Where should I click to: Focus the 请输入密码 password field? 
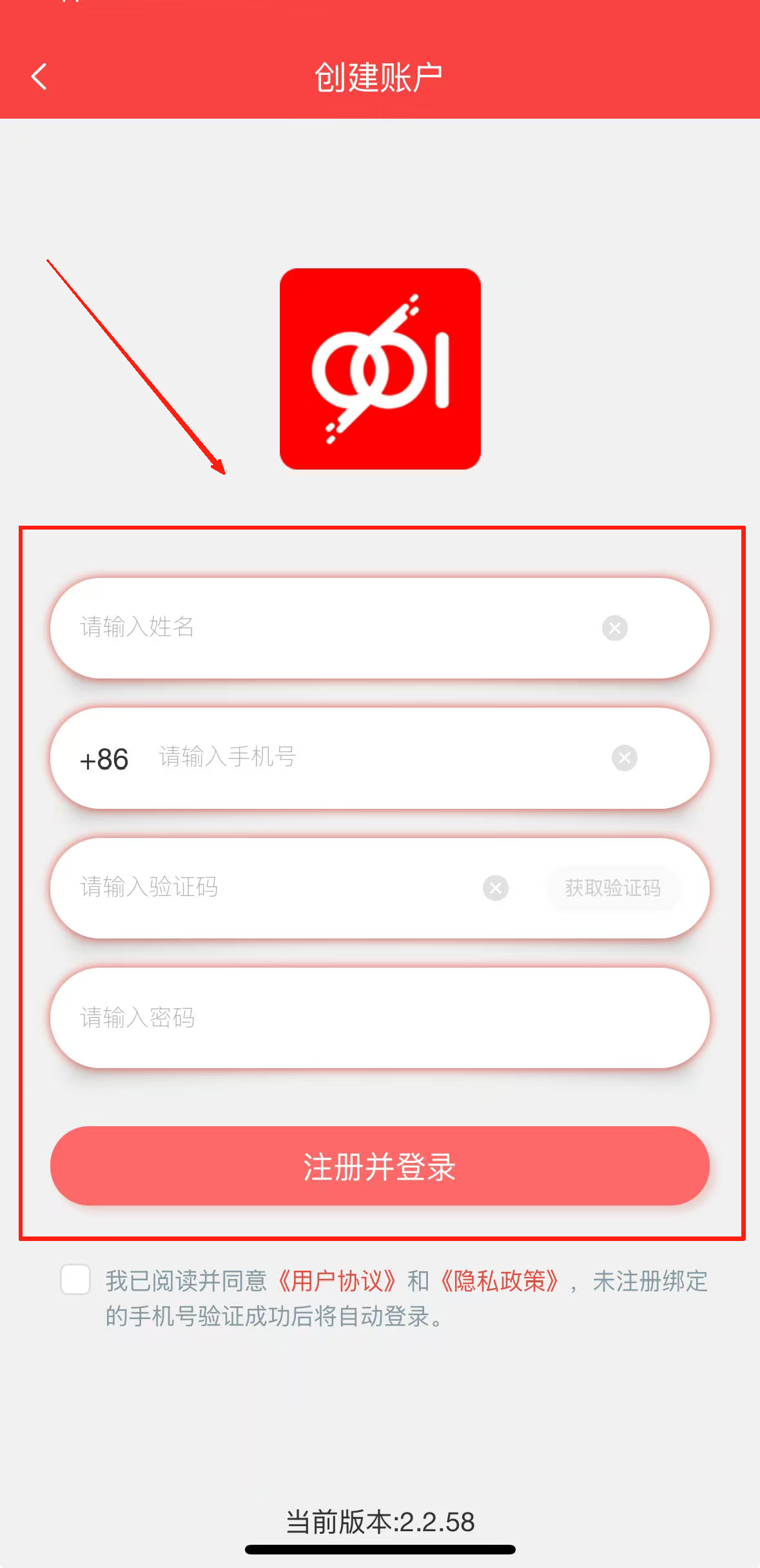point(379,1018)
